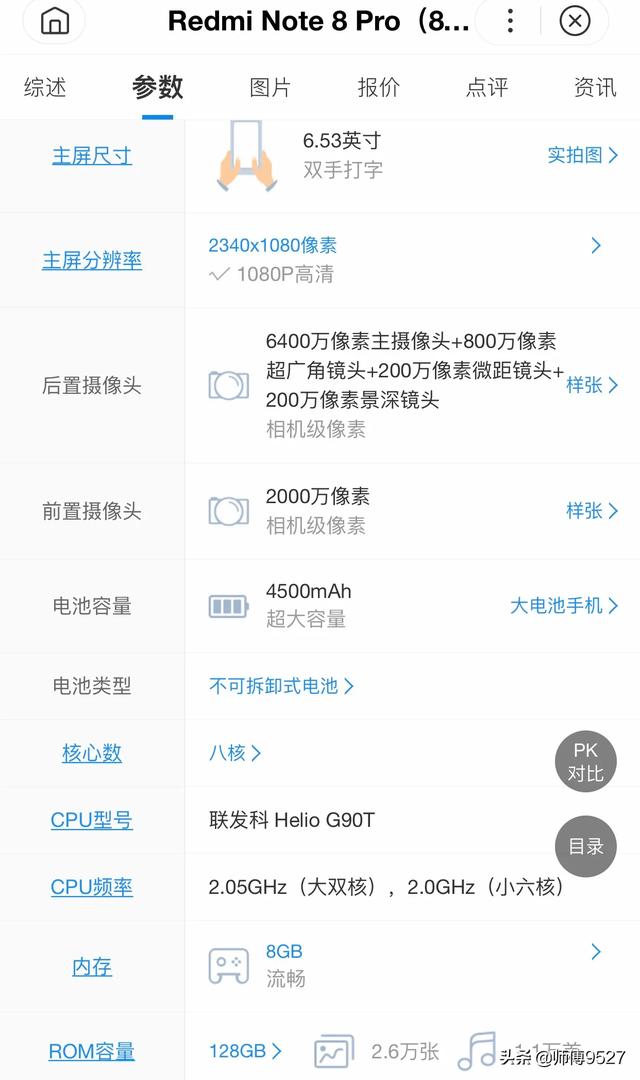Open the 主屏尺寸 link

tap(92, 156)
